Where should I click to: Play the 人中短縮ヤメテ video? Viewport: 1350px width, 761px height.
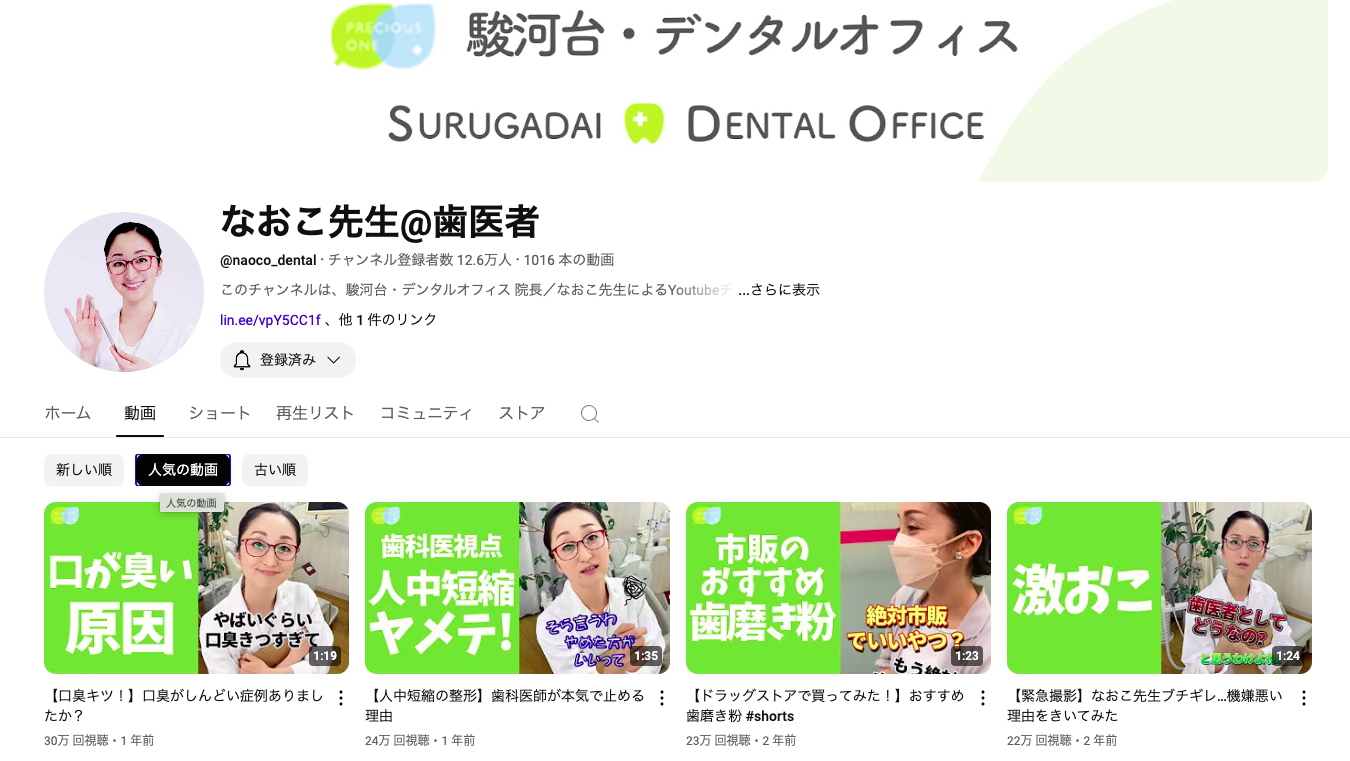click(517, 588)
